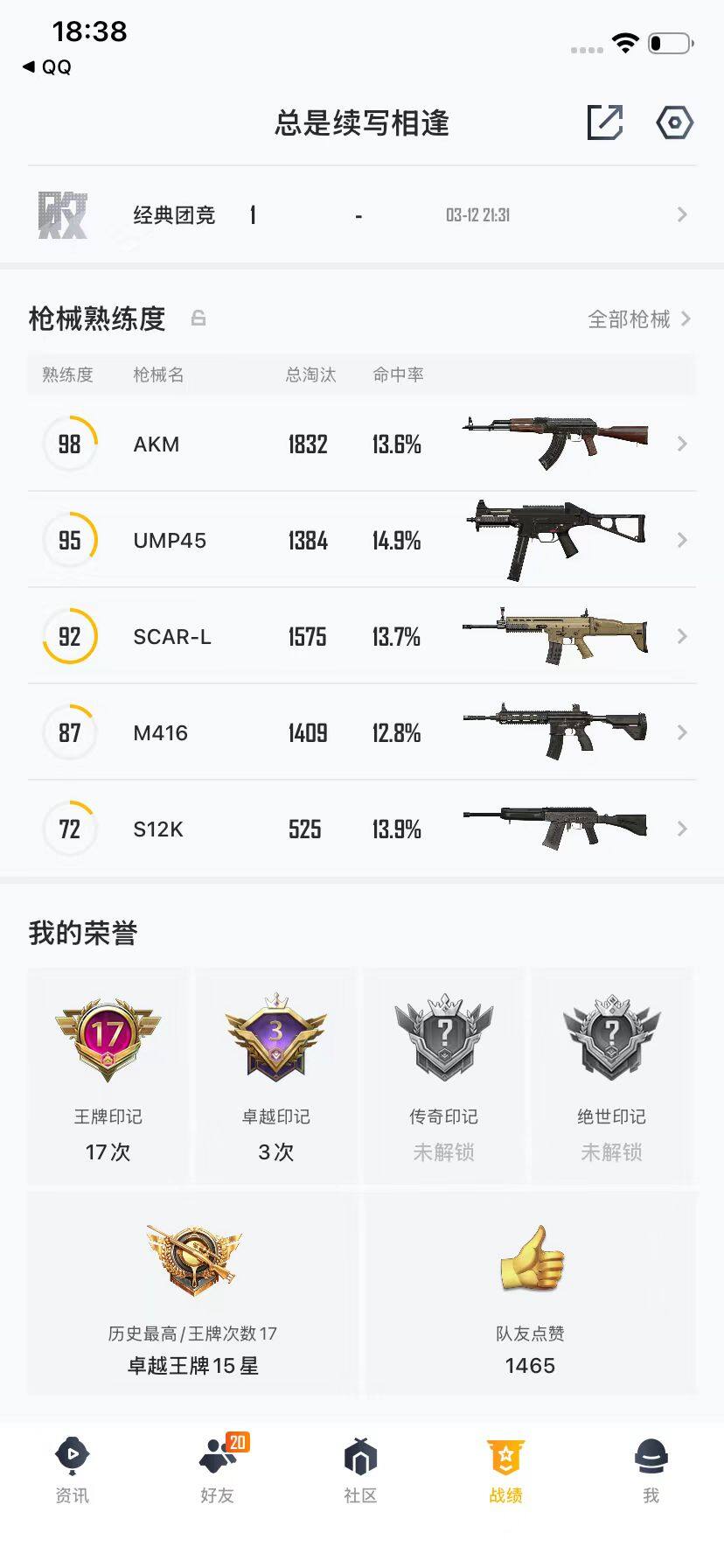The height and width of the screenshot is (1568, 724).
Task: Click the AKM proficiency 98 progress ring
Action: [x=70, y=444]
